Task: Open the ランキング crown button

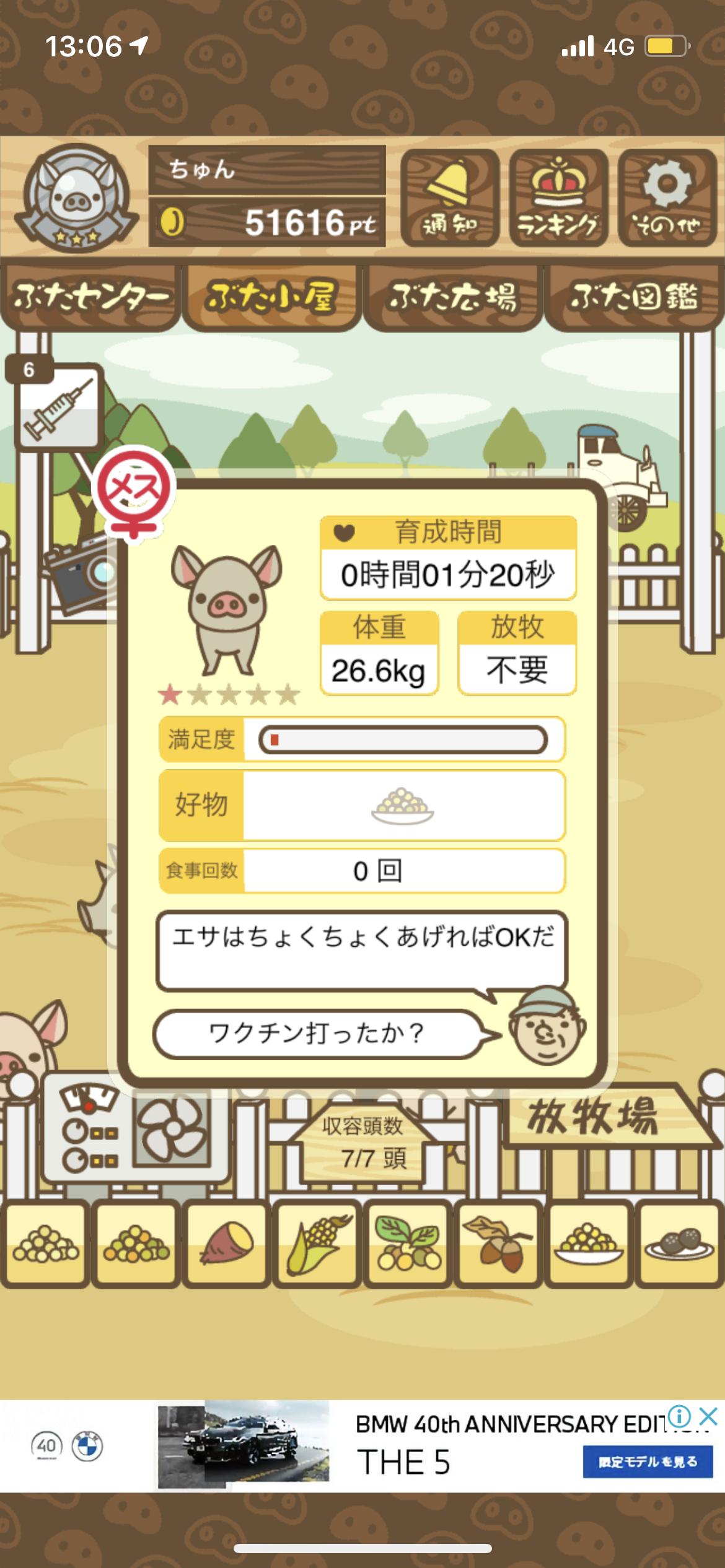Action: pos(558,198)
